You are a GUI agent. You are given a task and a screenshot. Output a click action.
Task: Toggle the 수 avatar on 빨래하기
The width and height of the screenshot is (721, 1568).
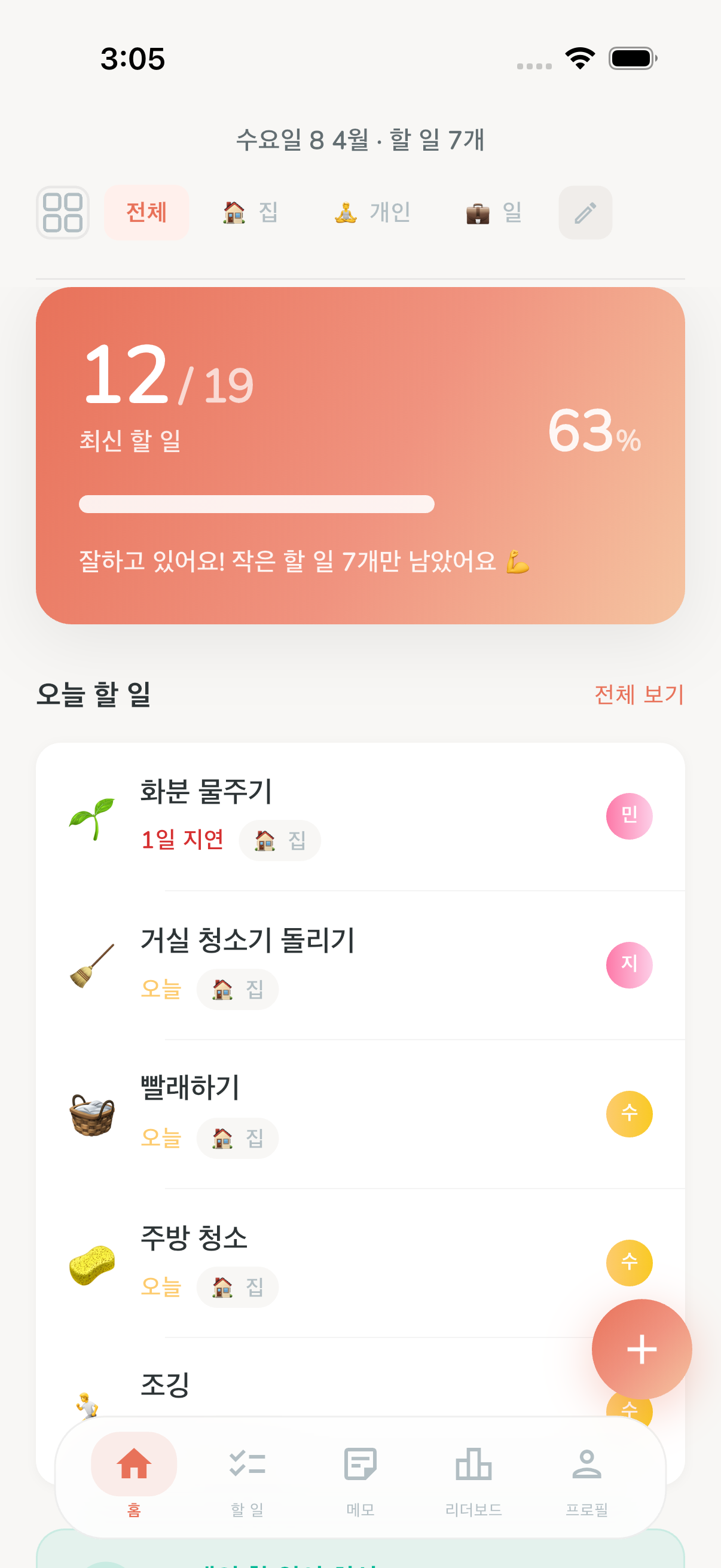pyautogui.click(x=629, y=1114)
